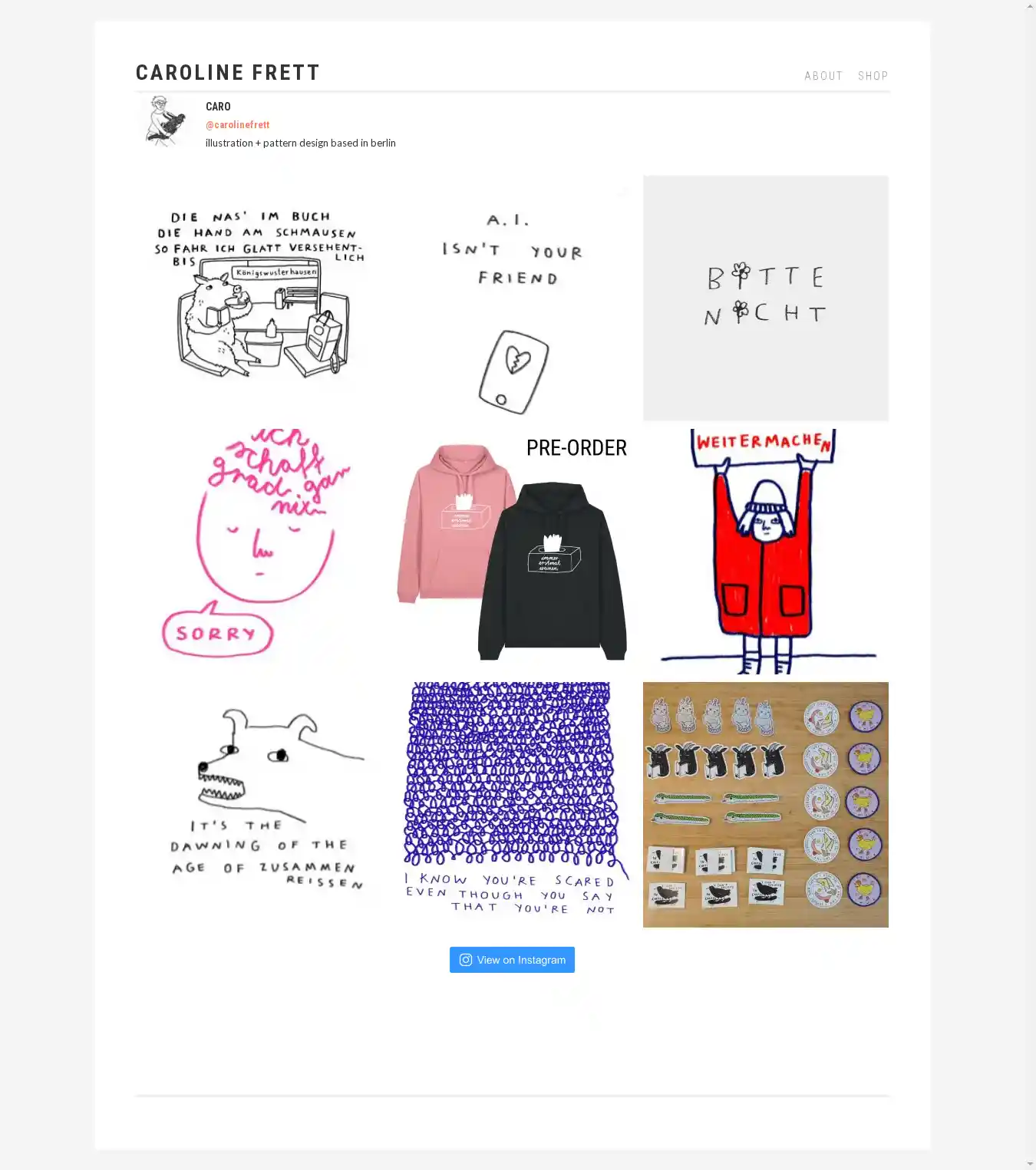The width and height of the screenshot is (1036, 1170).
Task: Open the blue knit 'scared' post
Action: point(512,804)
